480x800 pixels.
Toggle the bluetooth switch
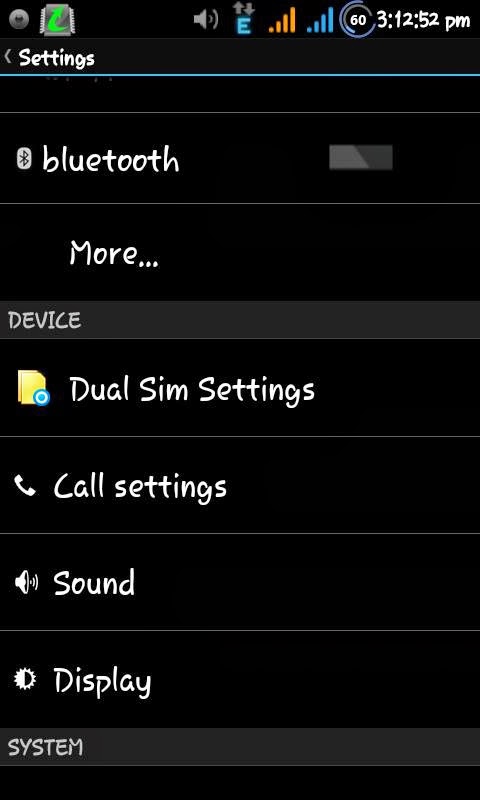361,157
